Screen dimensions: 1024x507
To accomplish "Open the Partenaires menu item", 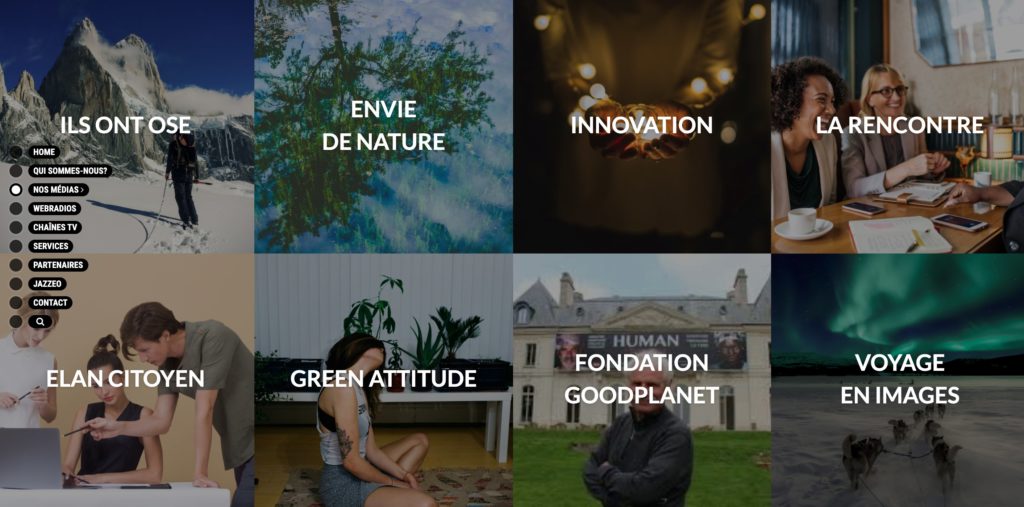I will (x=58, y=265).
